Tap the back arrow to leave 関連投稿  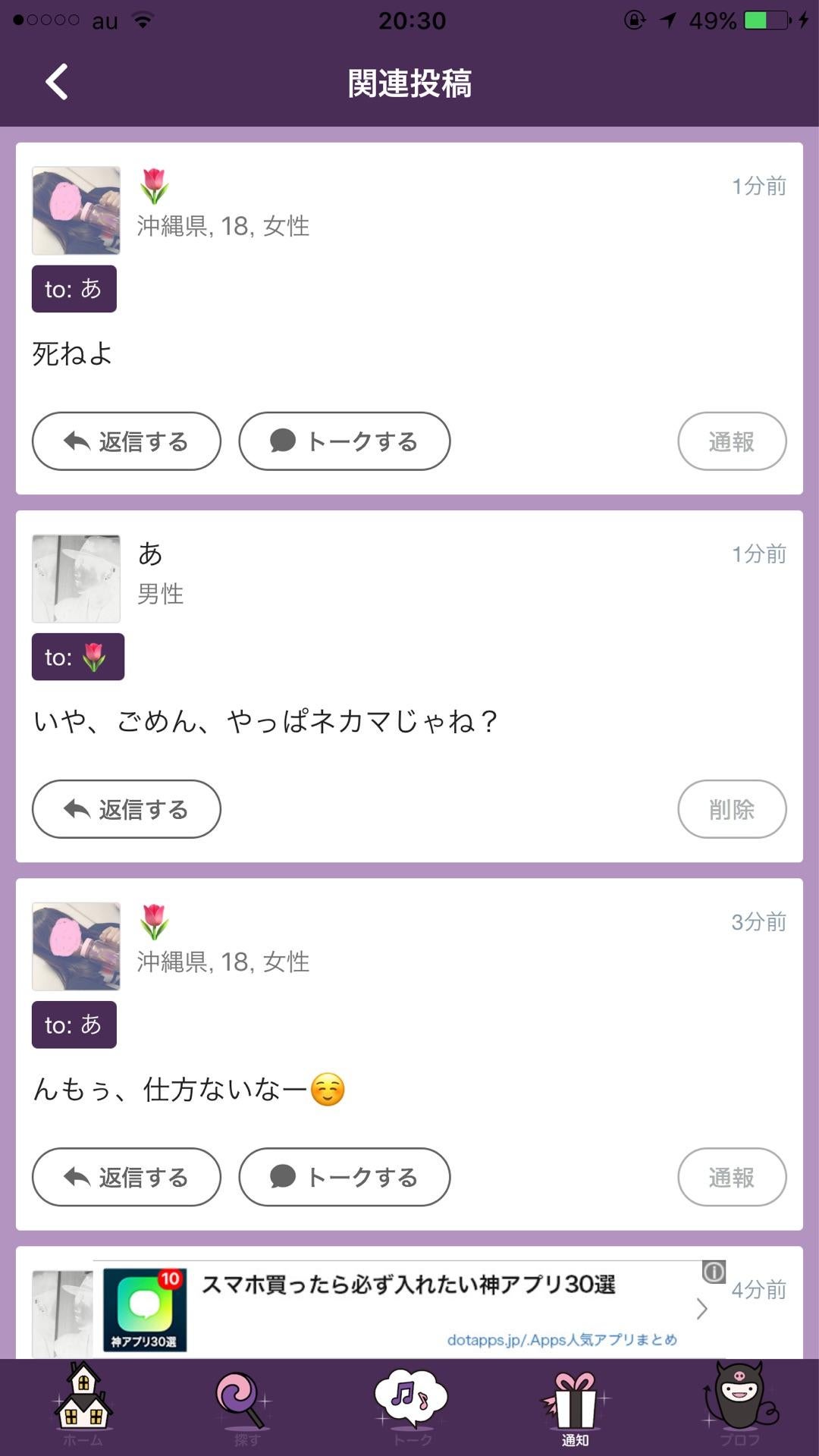pyautogui.click(x=55, y=83)
